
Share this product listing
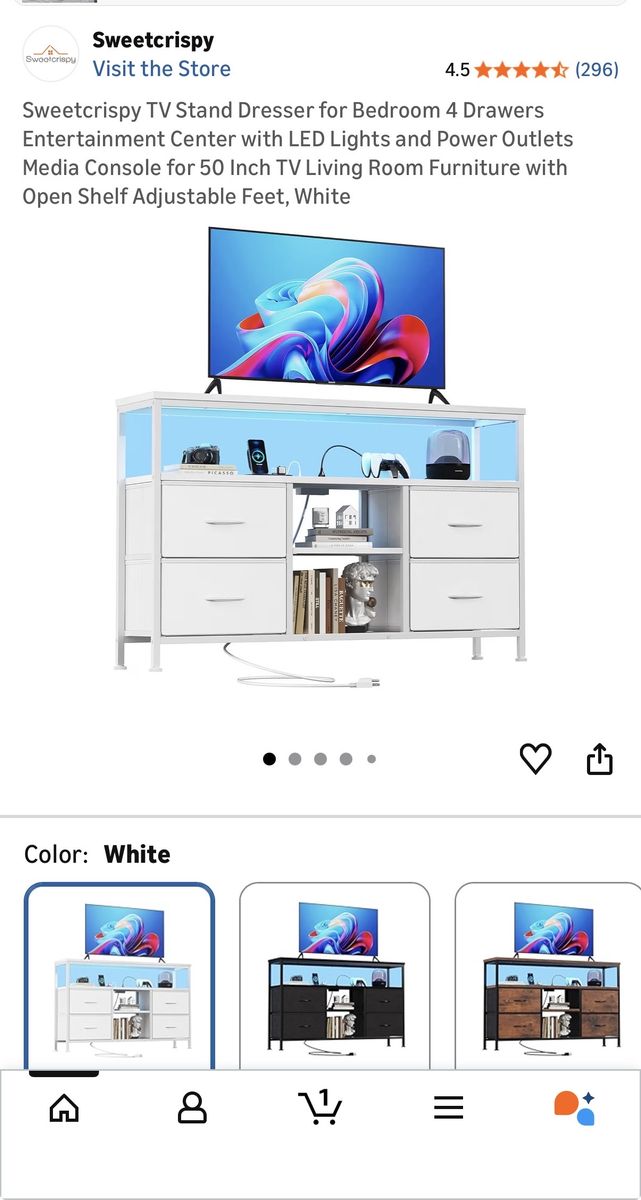coord(598,759)
